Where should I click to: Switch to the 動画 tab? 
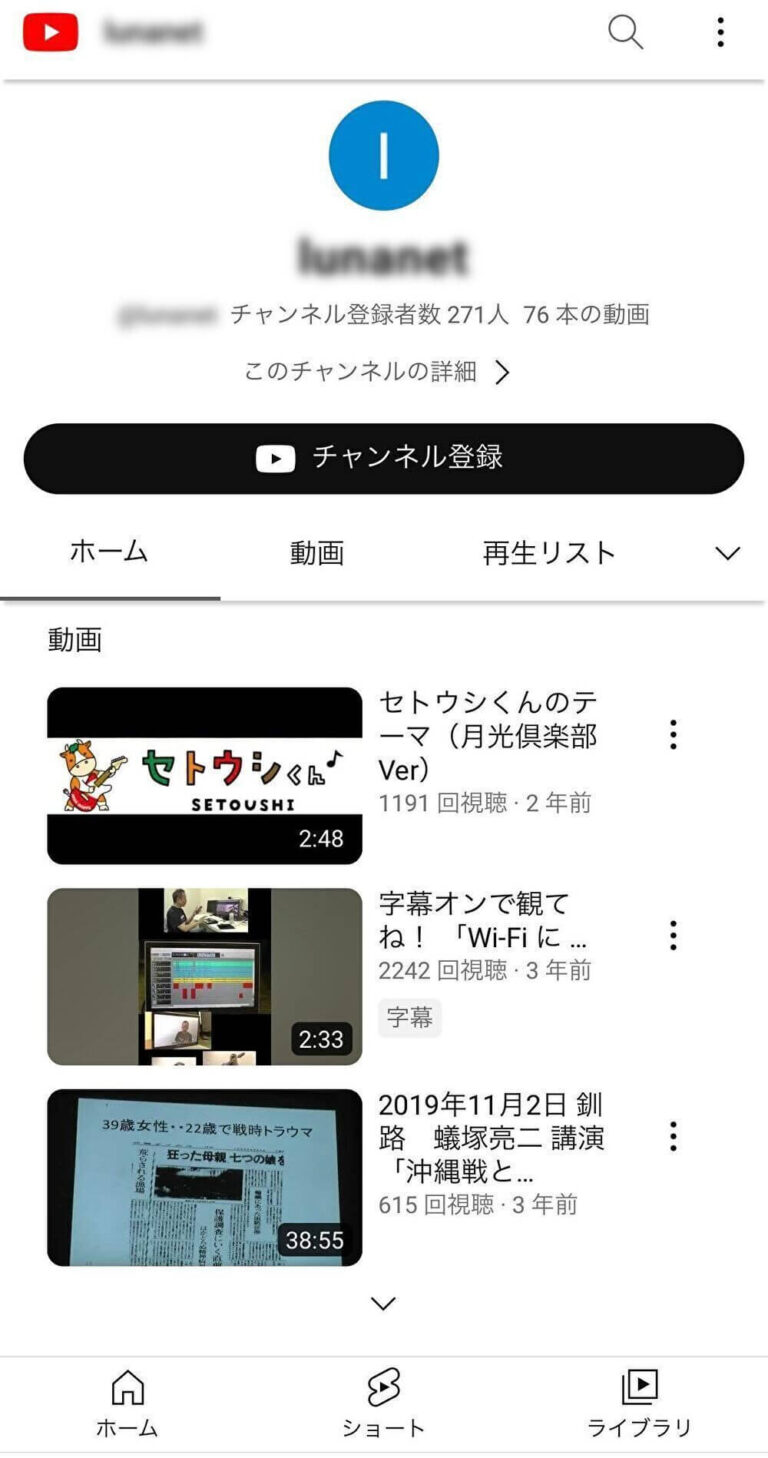316,553
